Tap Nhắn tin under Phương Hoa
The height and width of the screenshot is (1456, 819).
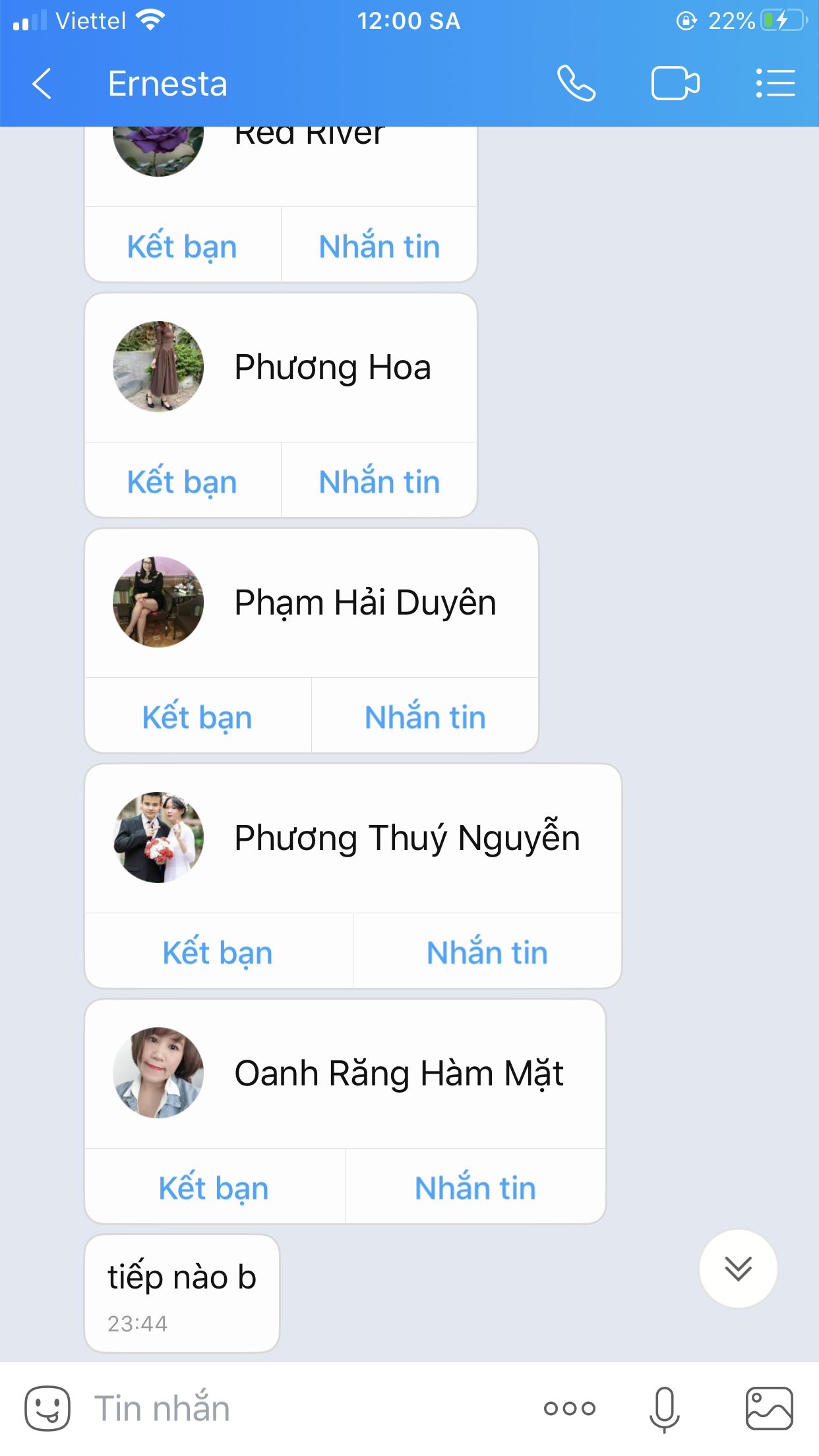click(x=379, y=481)
